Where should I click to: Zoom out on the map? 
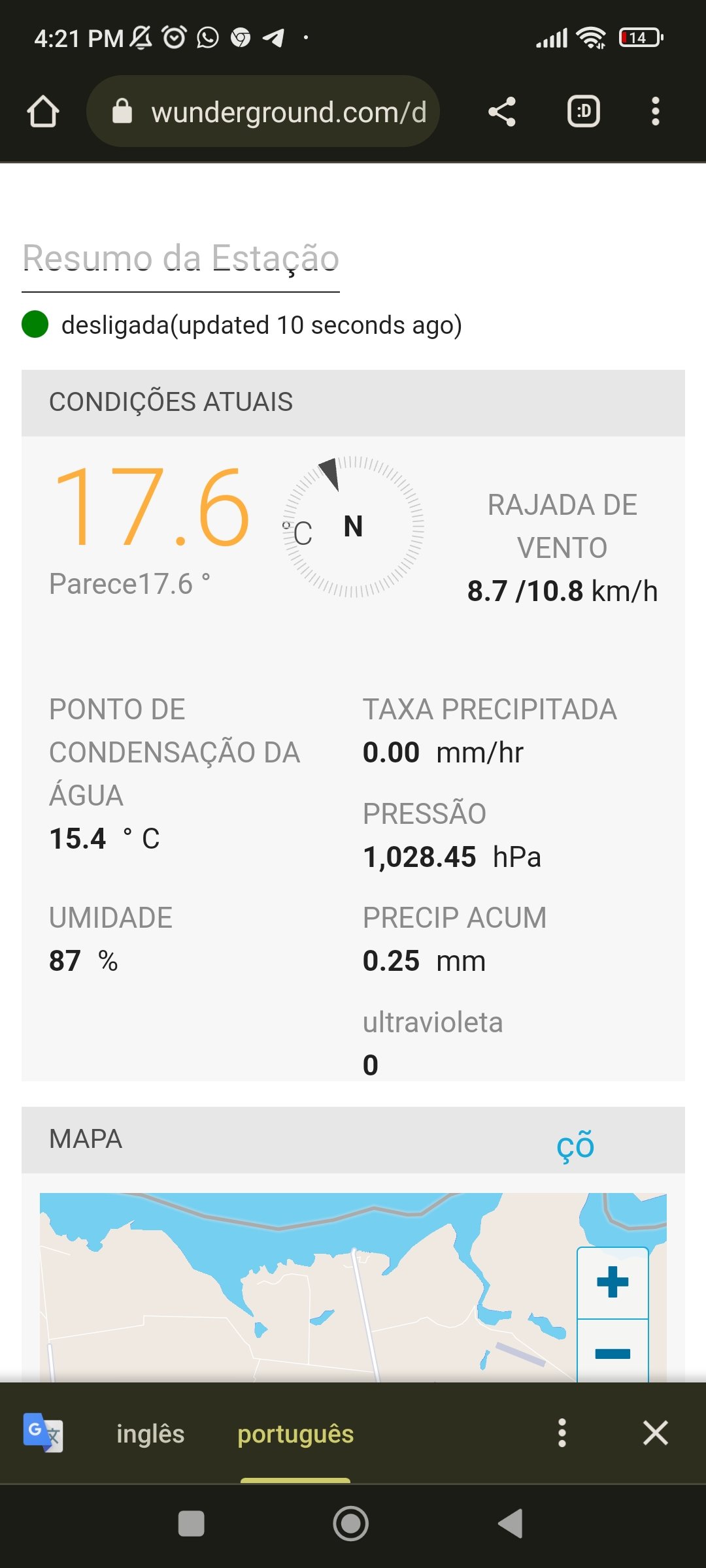click(613, 1351)
